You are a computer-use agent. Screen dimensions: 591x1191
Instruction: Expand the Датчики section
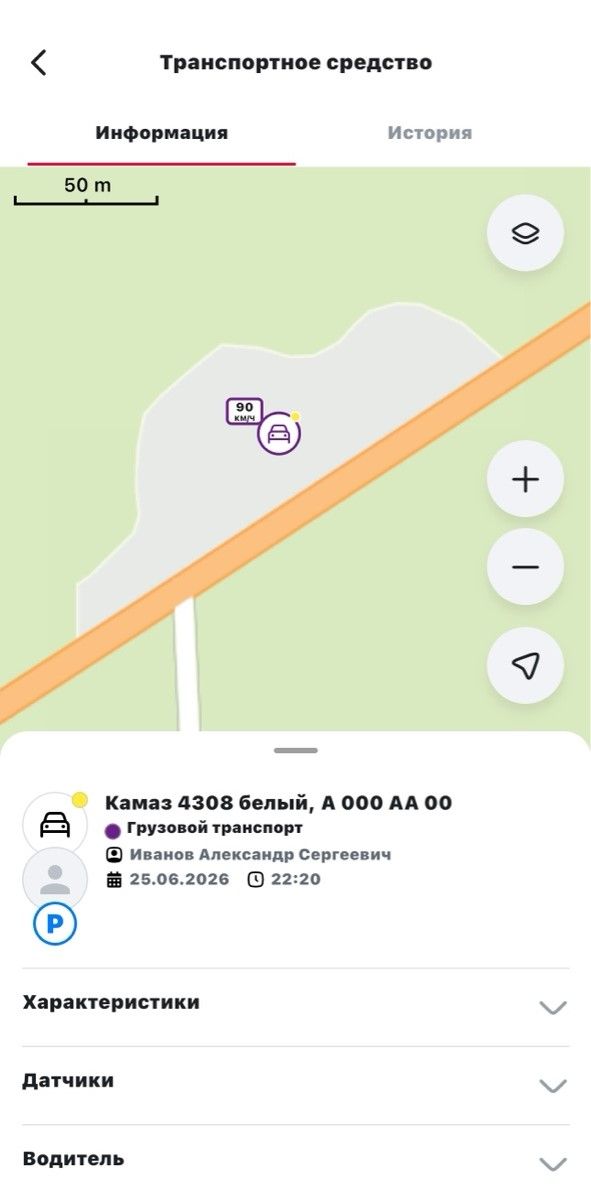click(x=296, y=1085)
